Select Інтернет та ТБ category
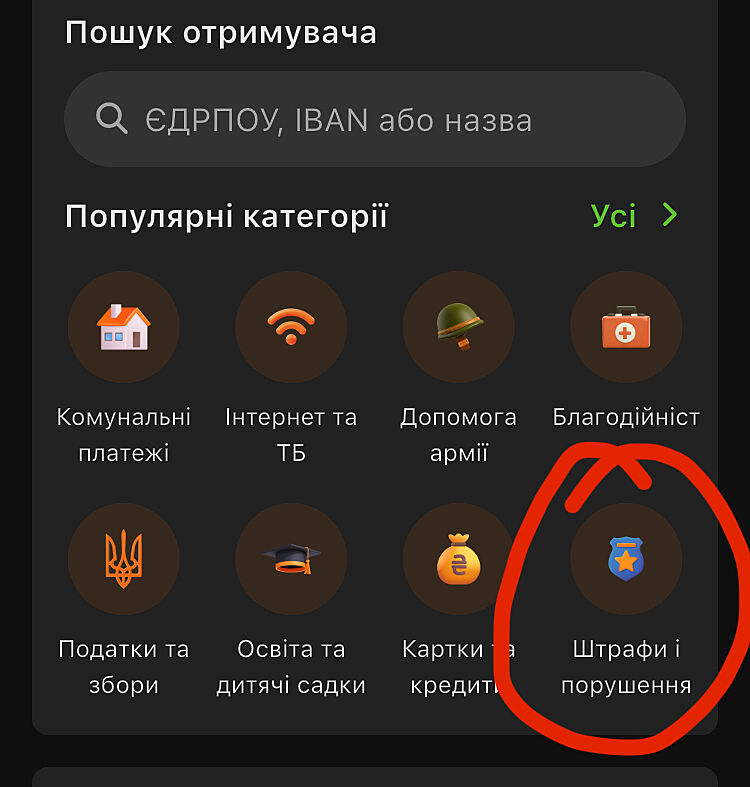The height and width of the screenshot is (787, 750). 291,327
